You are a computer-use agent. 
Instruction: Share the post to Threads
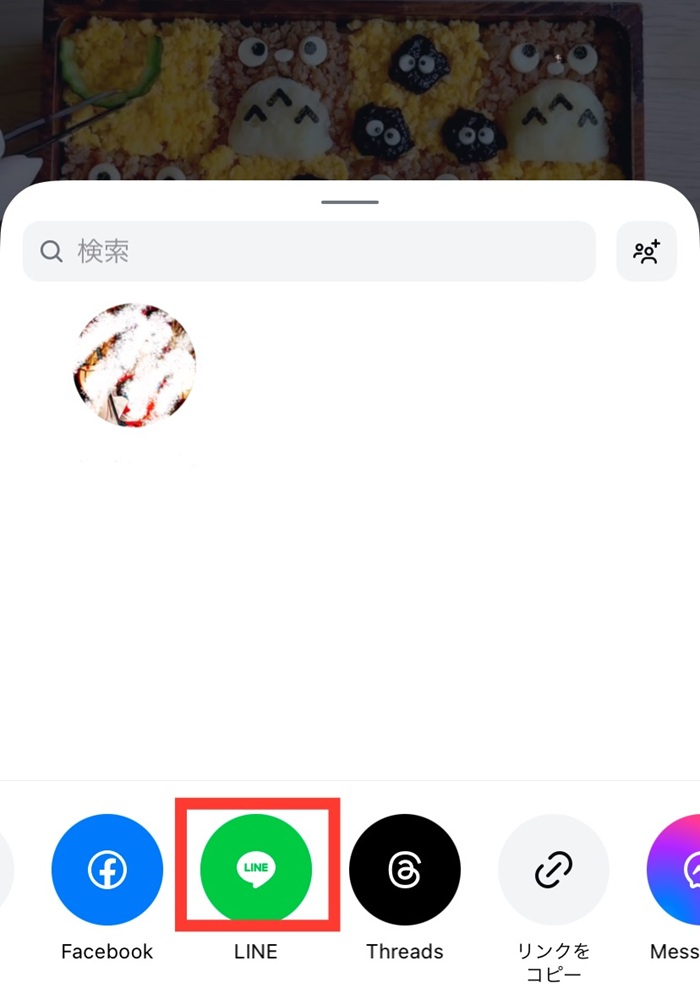coord(404,869)
